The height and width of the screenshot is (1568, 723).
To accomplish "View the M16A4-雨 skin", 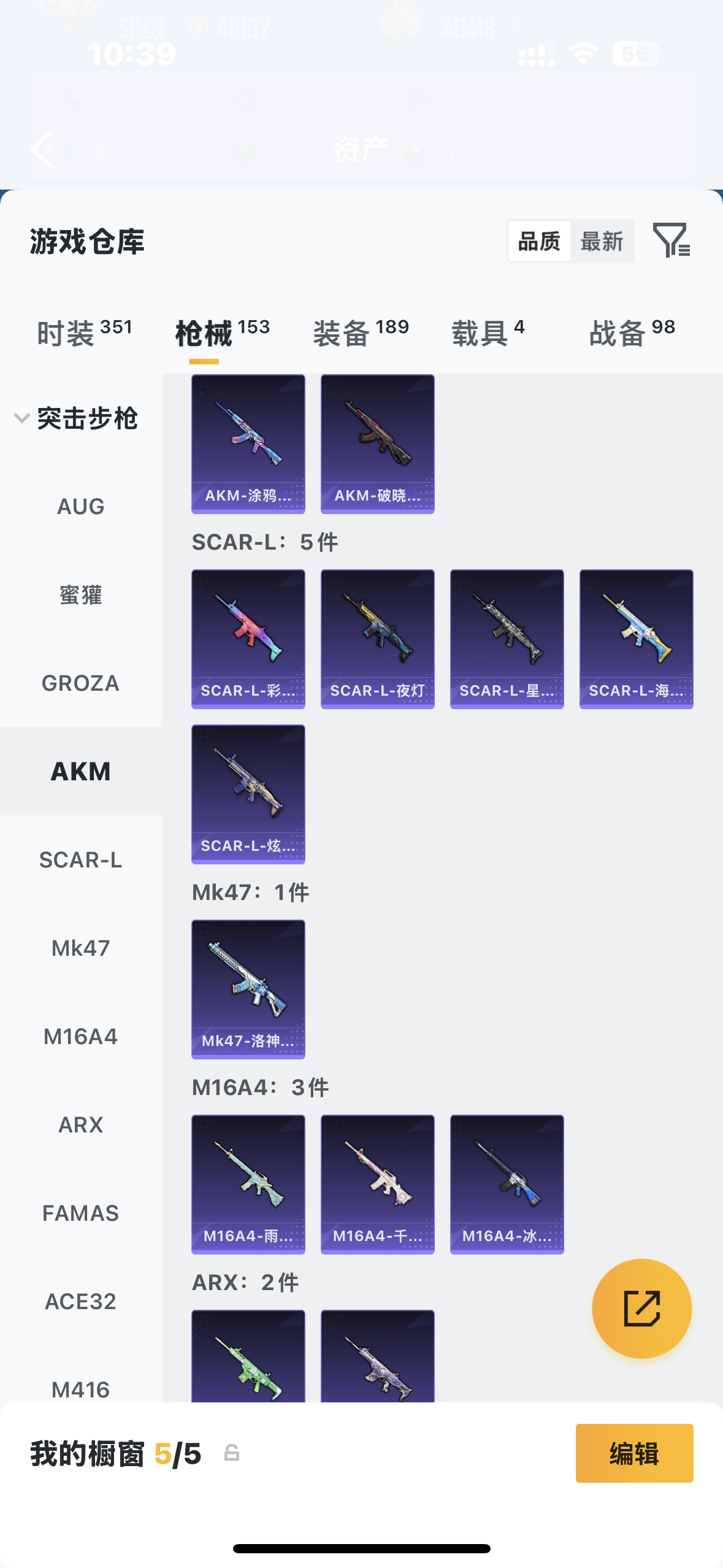I will 248,1184.
